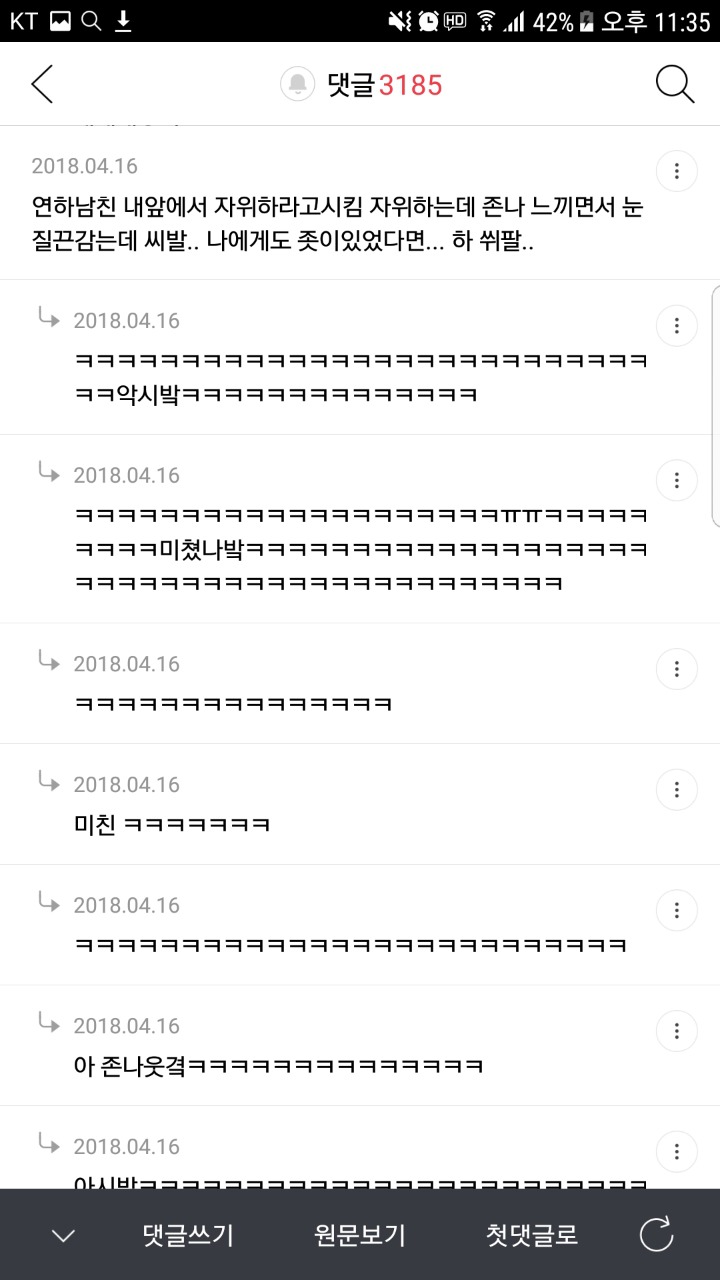Open comment search magnifier
720x1280 pixels.
click(675, 85)
